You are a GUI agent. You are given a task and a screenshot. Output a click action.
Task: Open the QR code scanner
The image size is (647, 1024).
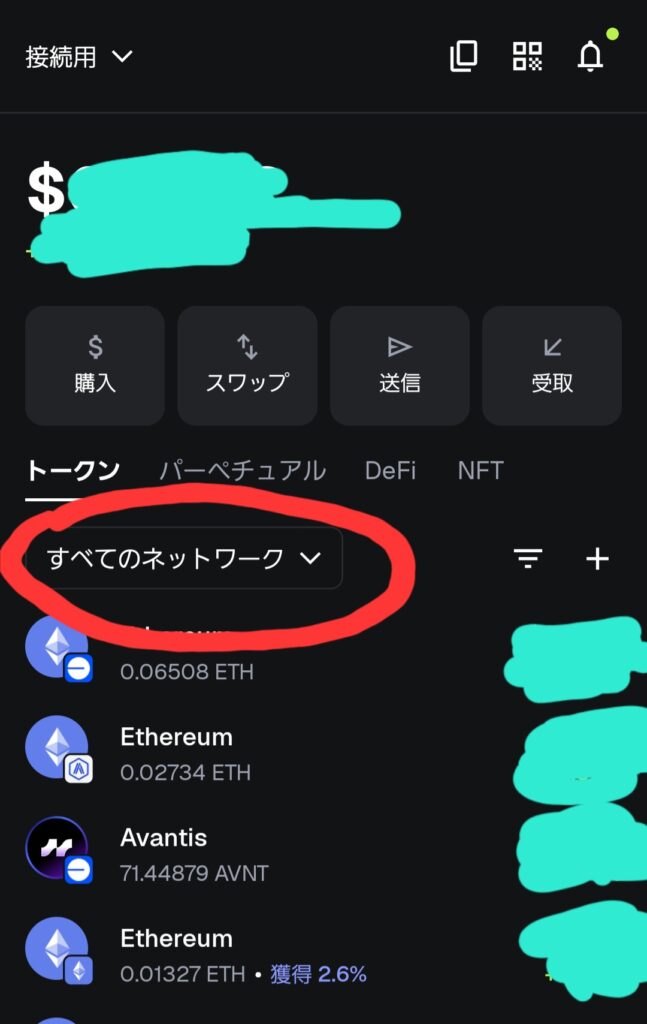click(x=527, y=57)
